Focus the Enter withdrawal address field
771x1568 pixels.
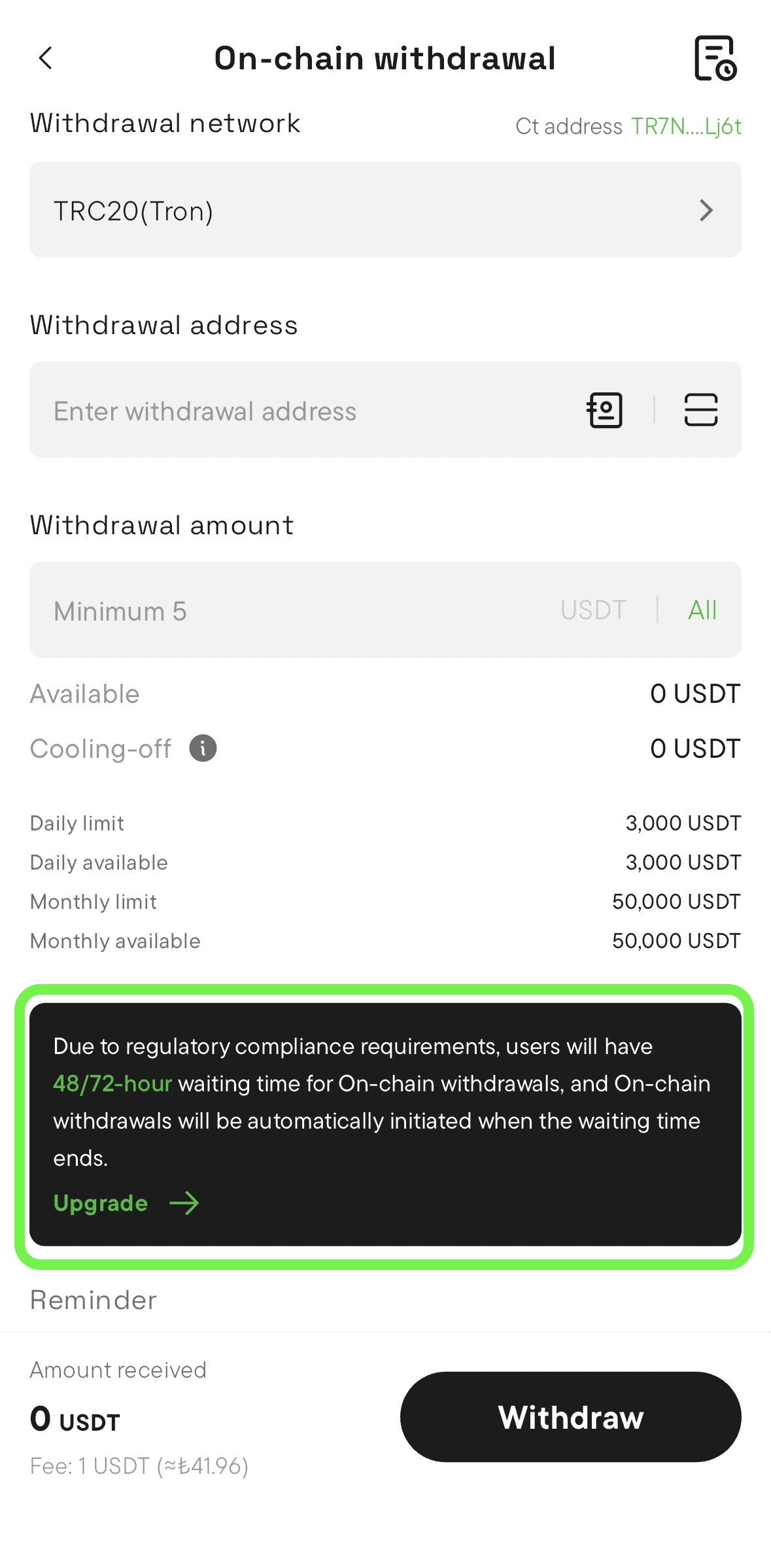tap(301, 411)
